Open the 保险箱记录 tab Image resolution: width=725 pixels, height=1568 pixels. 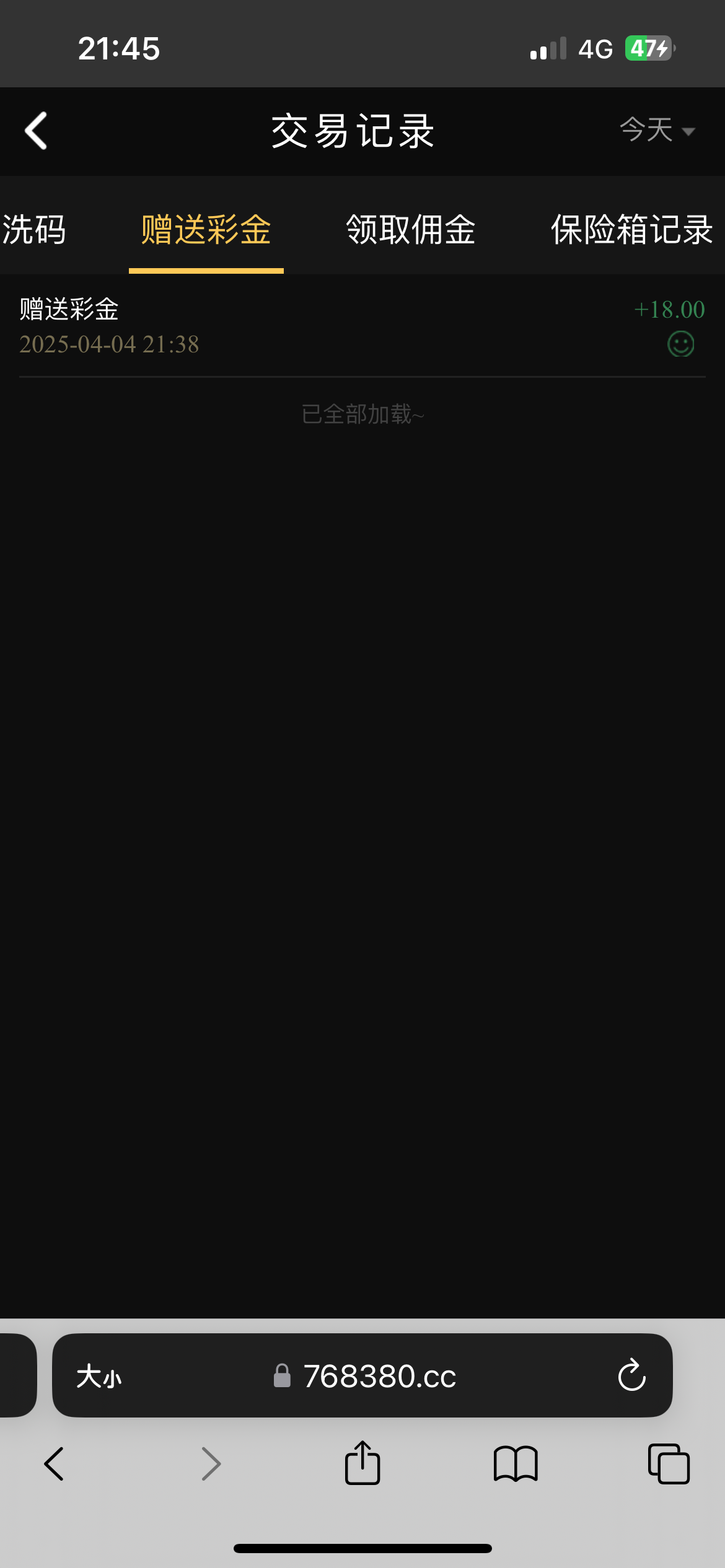(x=631, y=230)
